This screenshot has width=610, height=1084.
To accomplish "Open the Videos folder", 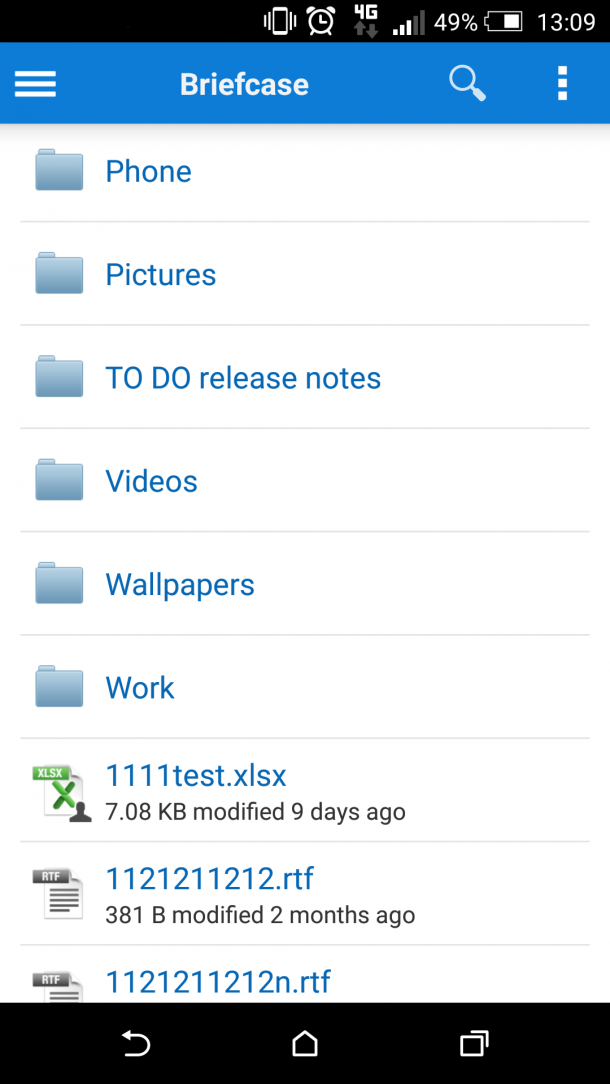I will (x=305, y=480).
